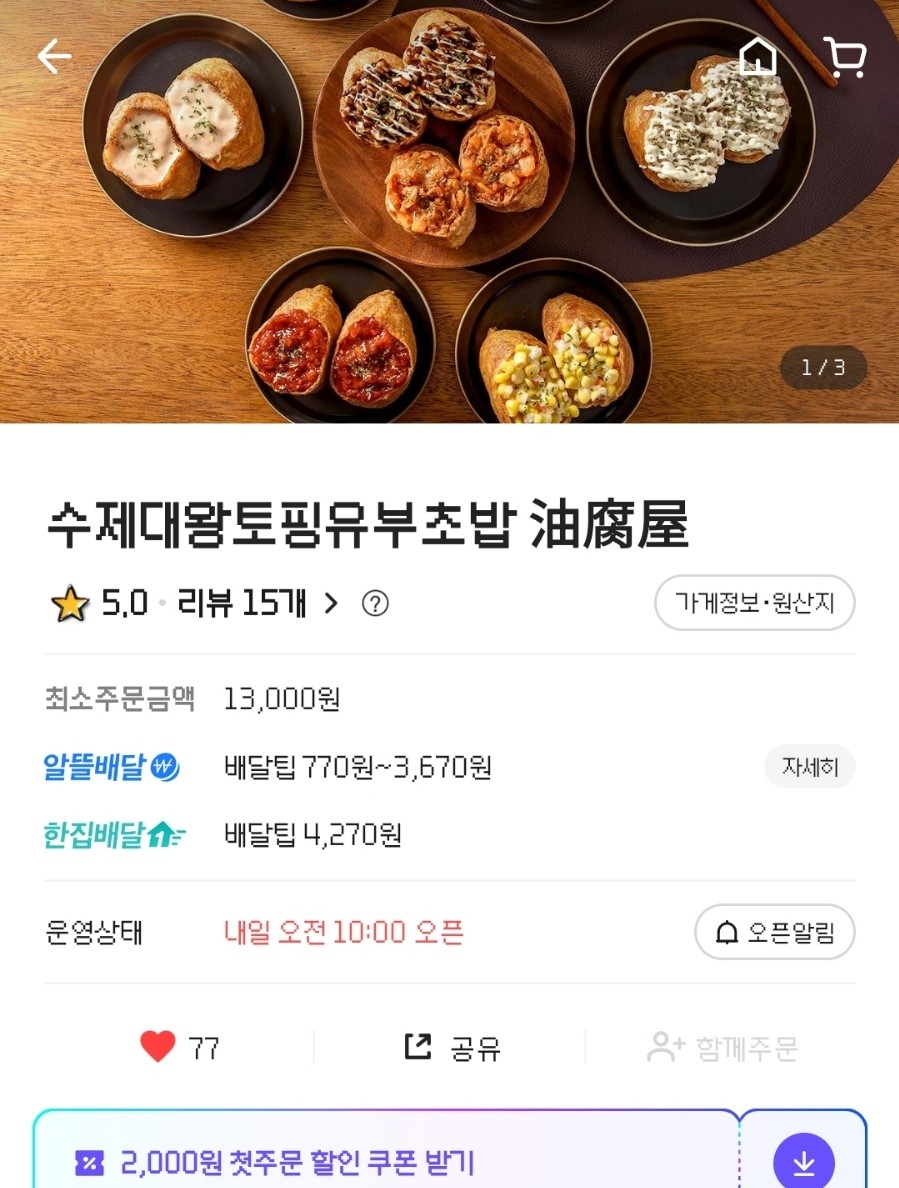Open the 15 reviews list

pos(257,603)
